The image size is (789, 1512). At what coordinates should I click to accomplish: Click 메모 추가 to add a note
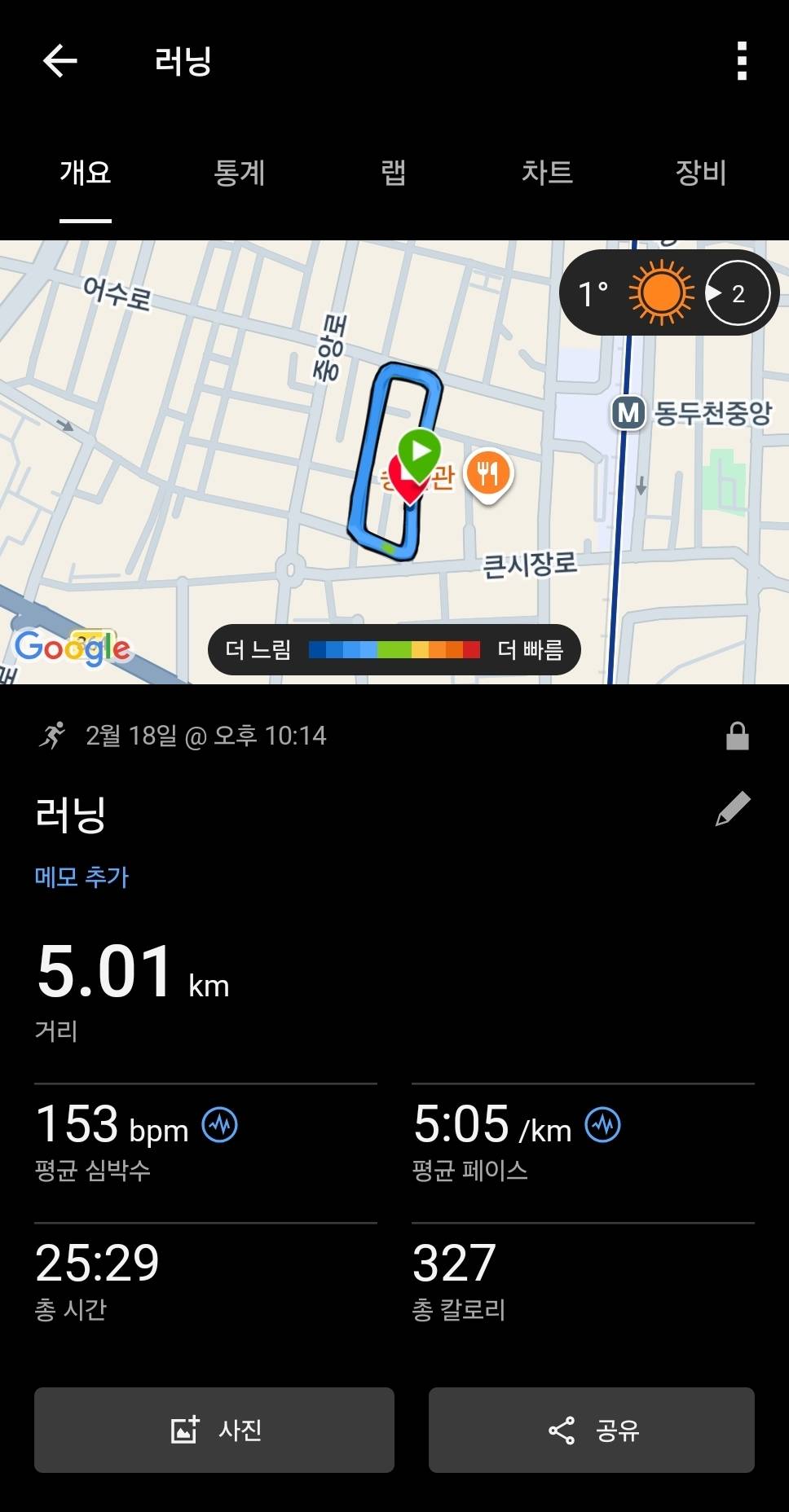tap(80, 877)
